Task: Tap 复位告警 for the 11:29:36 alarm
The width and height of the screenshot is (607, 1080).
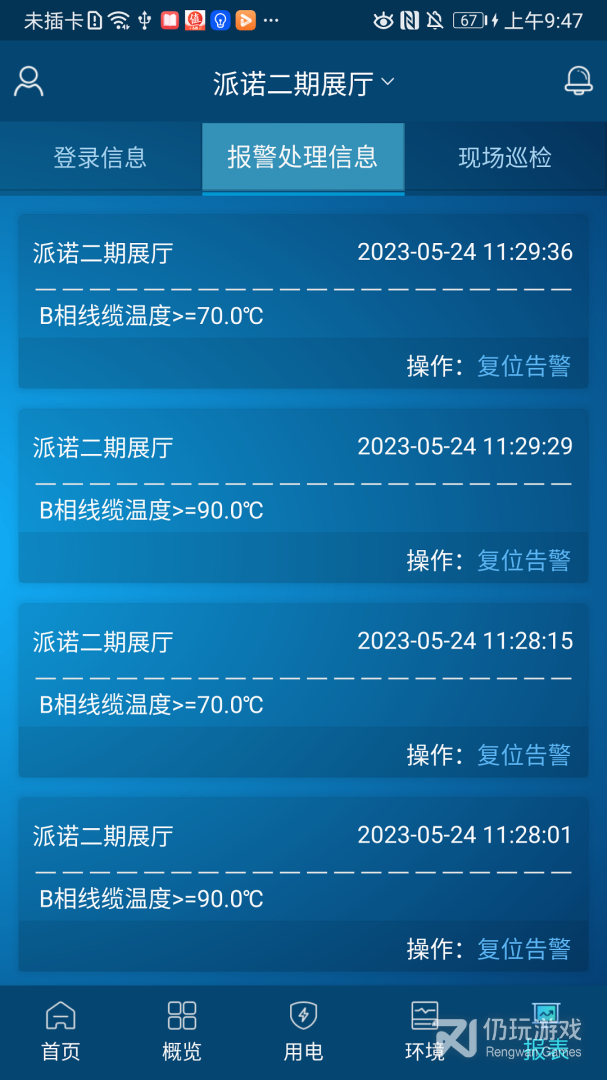Action: coord(524,366)
